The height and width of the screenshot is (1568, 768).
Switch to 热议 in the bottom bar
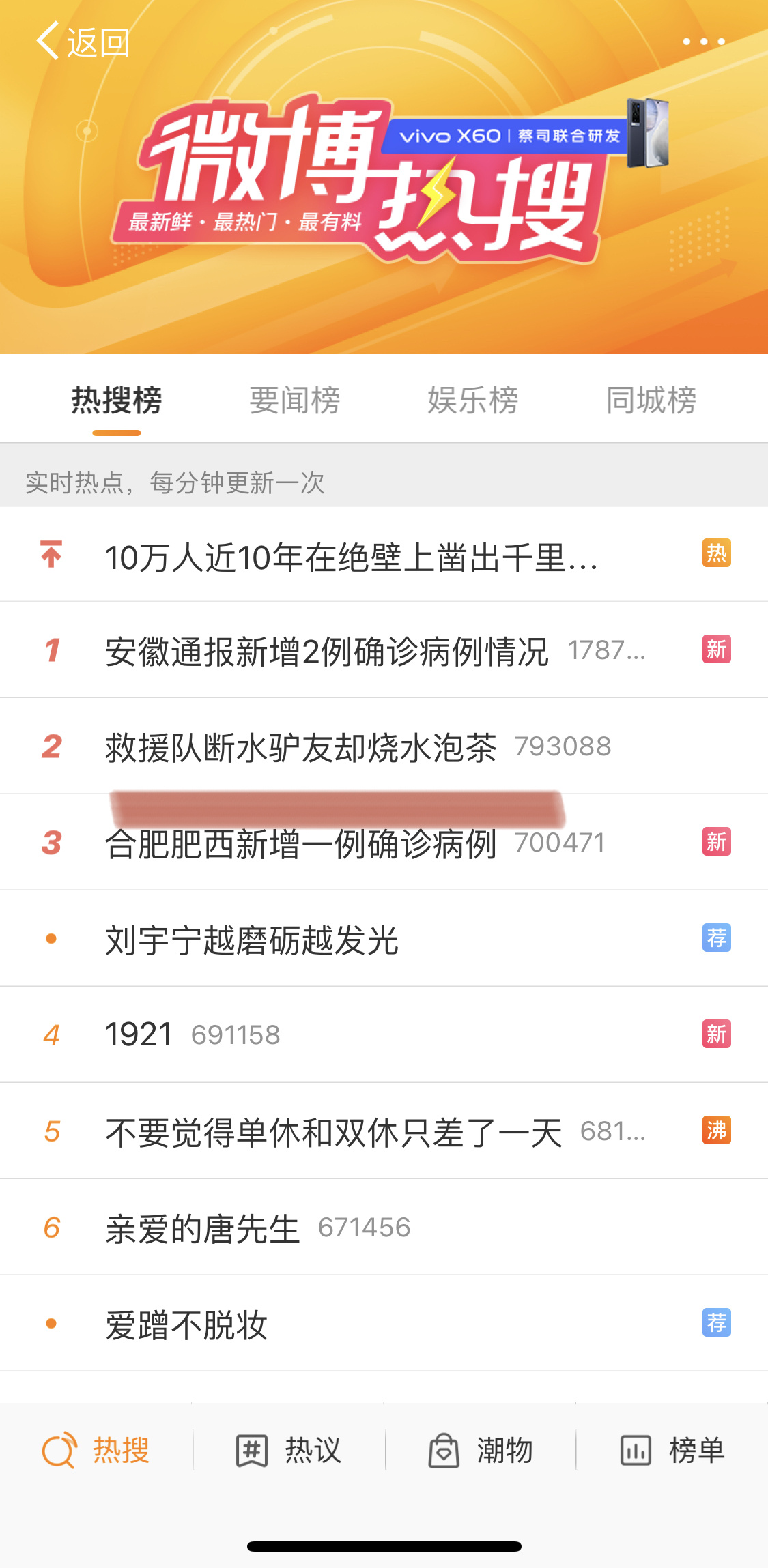coord(289,1450)
